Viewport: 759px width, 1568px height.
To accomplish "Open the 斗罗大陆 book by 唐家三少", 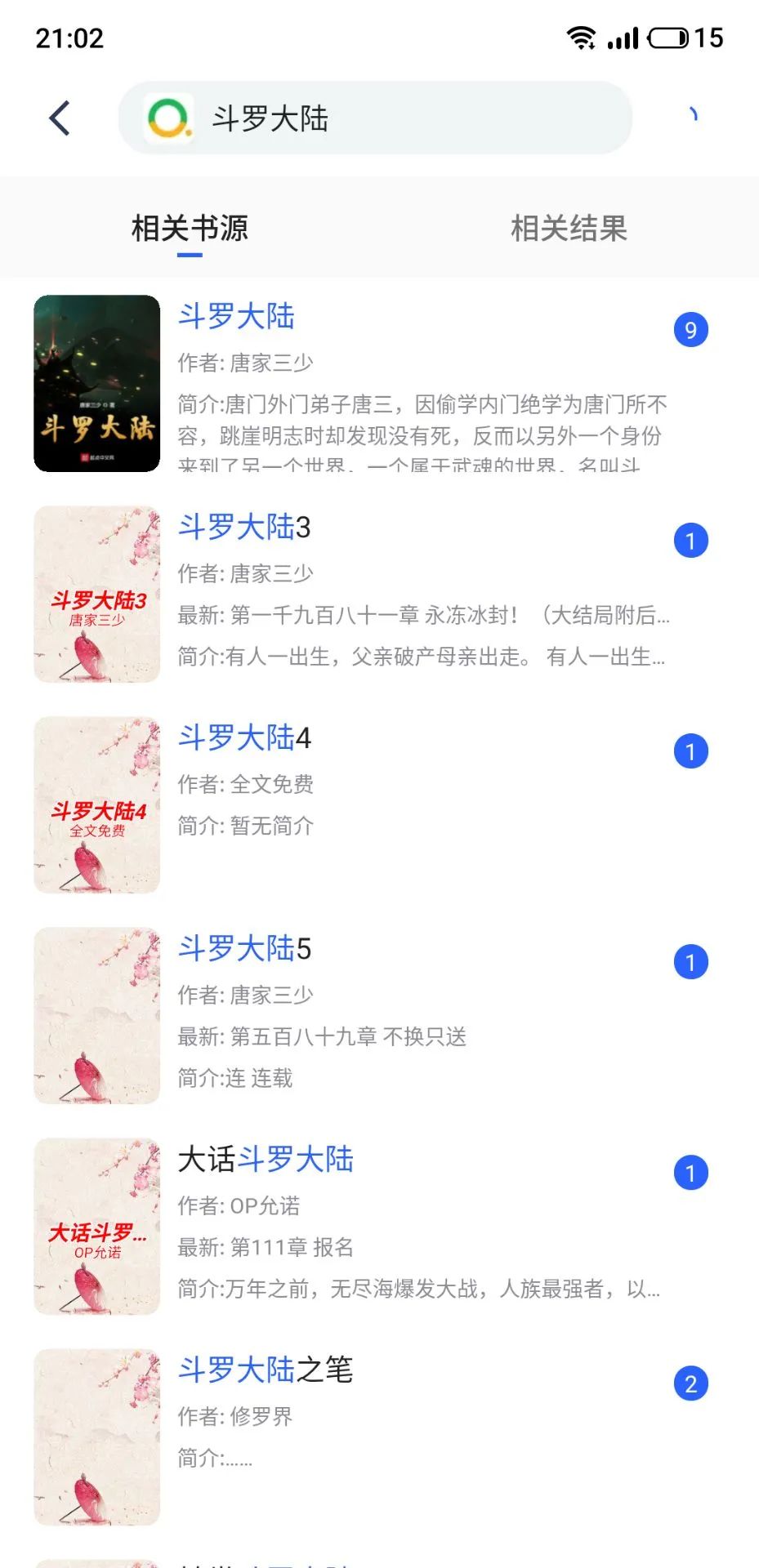I will point(237,318).
